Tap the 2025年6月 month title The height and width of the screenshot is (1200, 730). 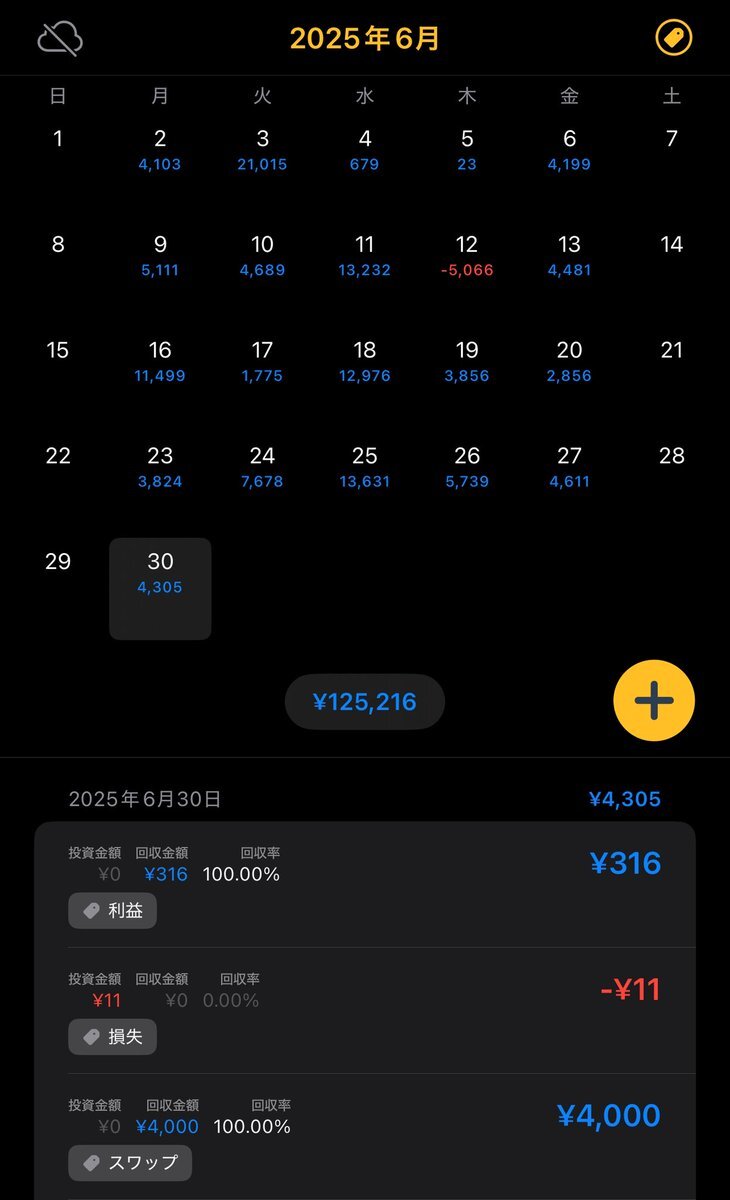click(365, 39)
